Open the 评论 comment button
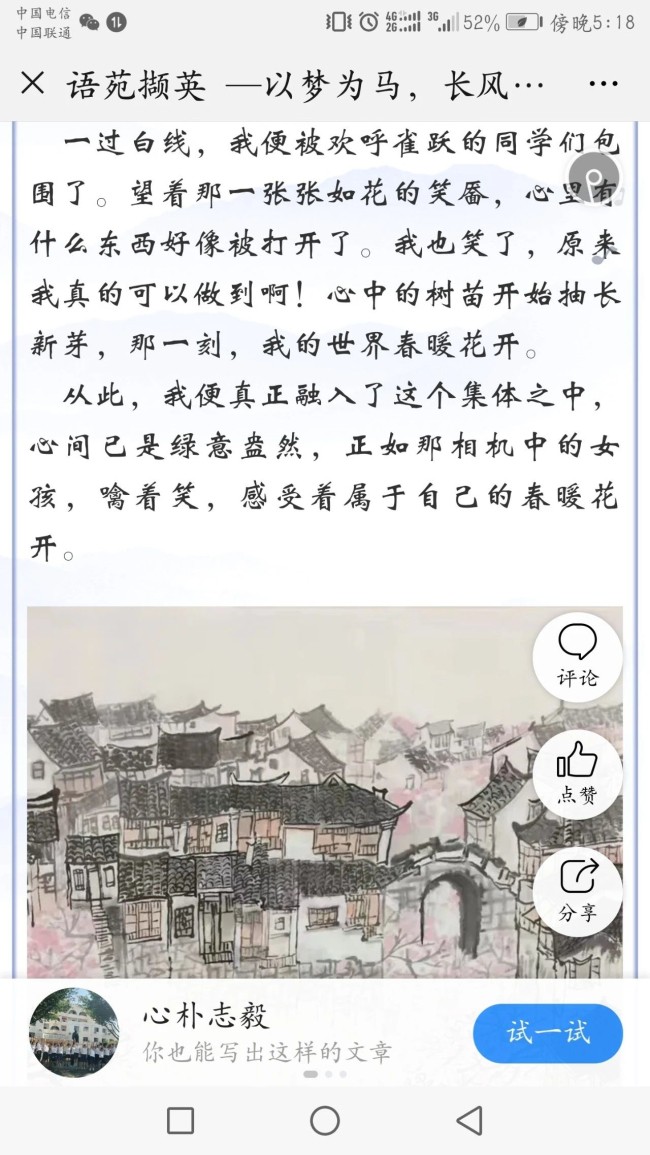650x1155 pixels. point(577,656)
